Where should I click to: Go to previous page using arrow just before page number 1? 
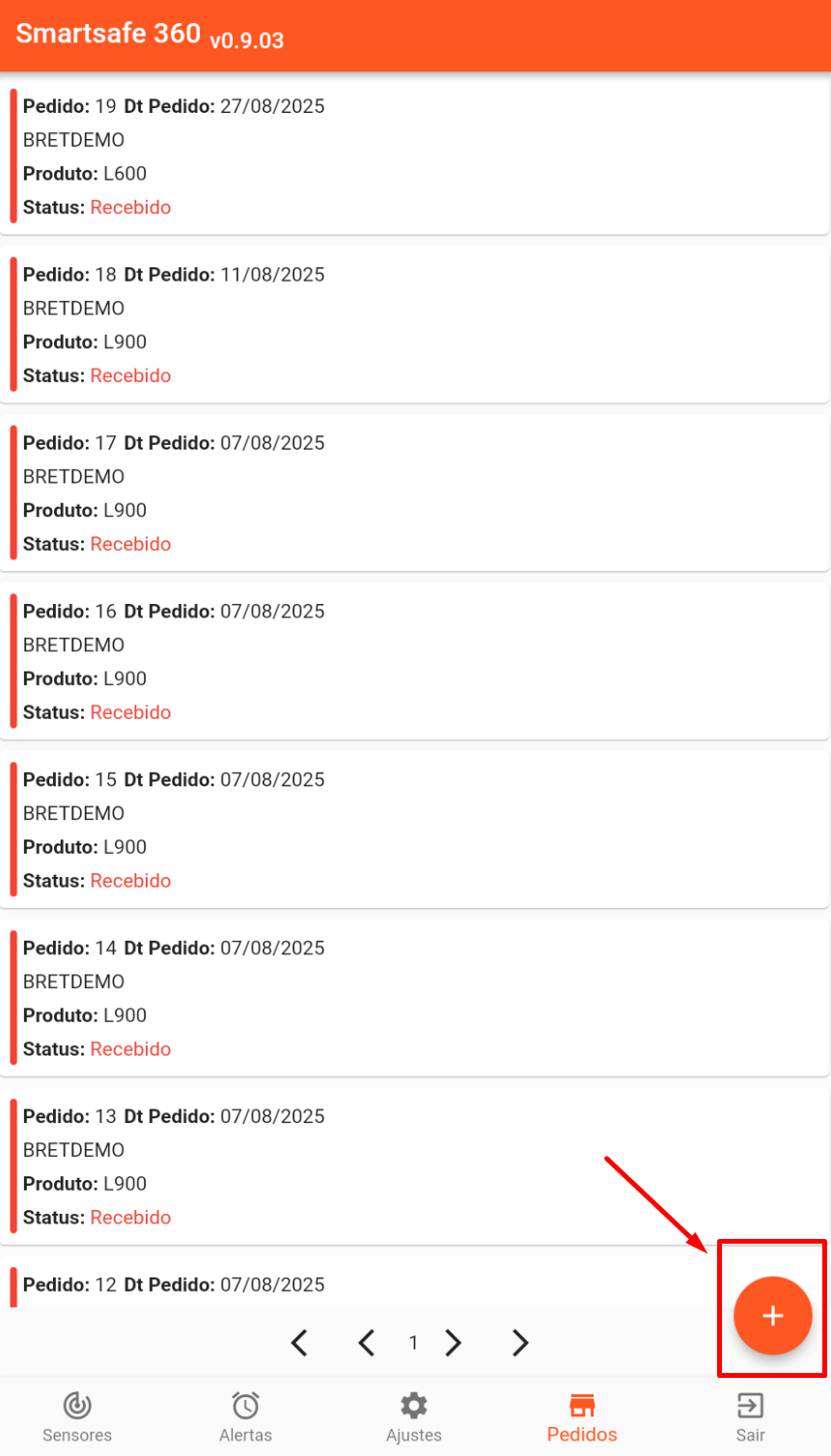click(367, 1342)
